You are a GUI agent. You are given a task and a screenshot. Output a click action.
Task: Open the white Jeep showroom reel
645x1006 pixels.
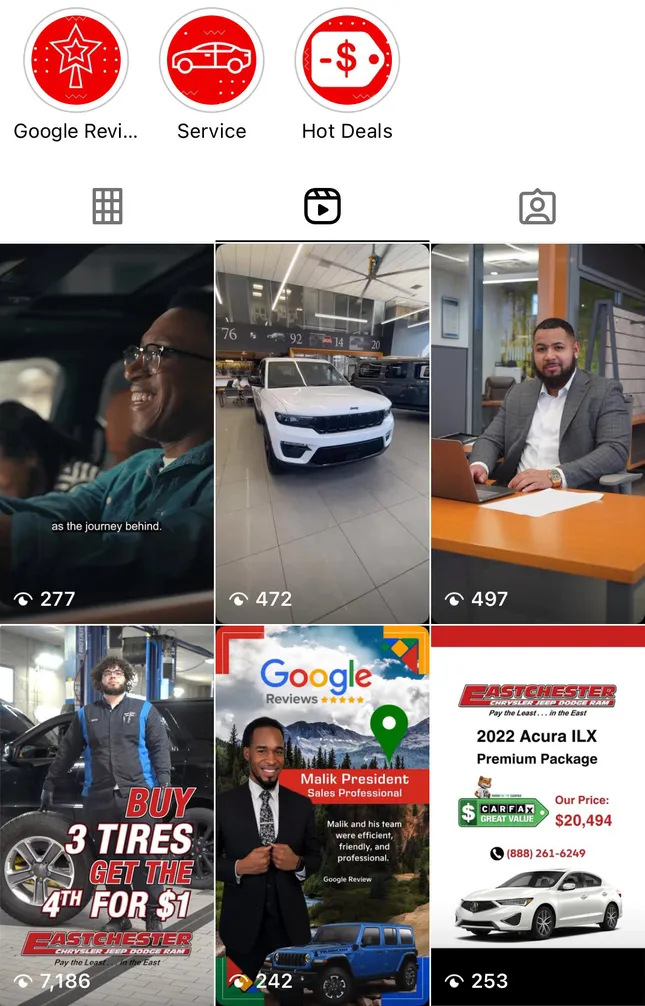click(322, 433)
